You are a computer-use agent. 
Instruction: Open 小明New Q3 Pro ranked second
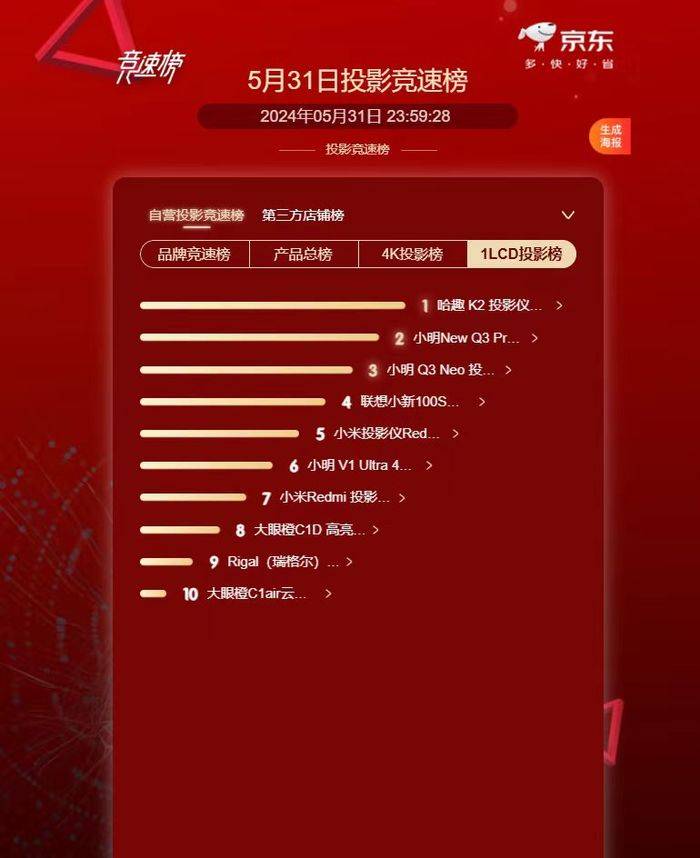pos(467,338)
